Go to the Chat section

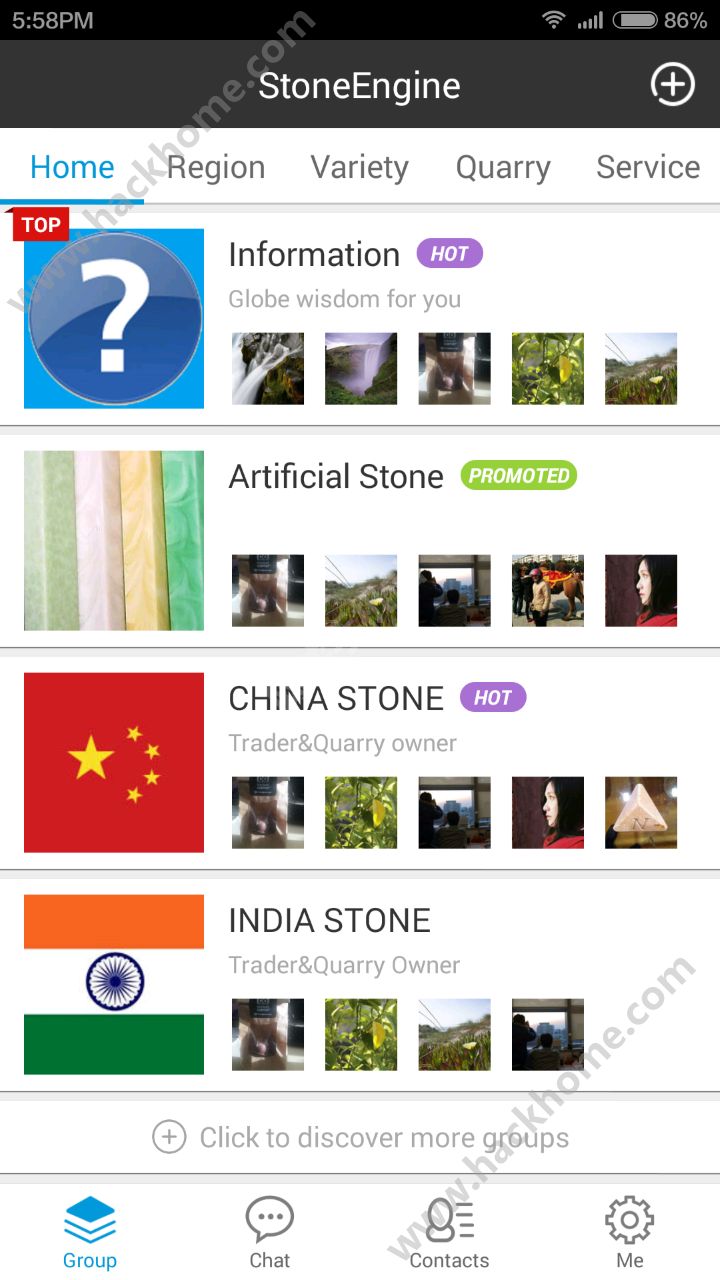pyautogui.click(x=269, y=1232)
